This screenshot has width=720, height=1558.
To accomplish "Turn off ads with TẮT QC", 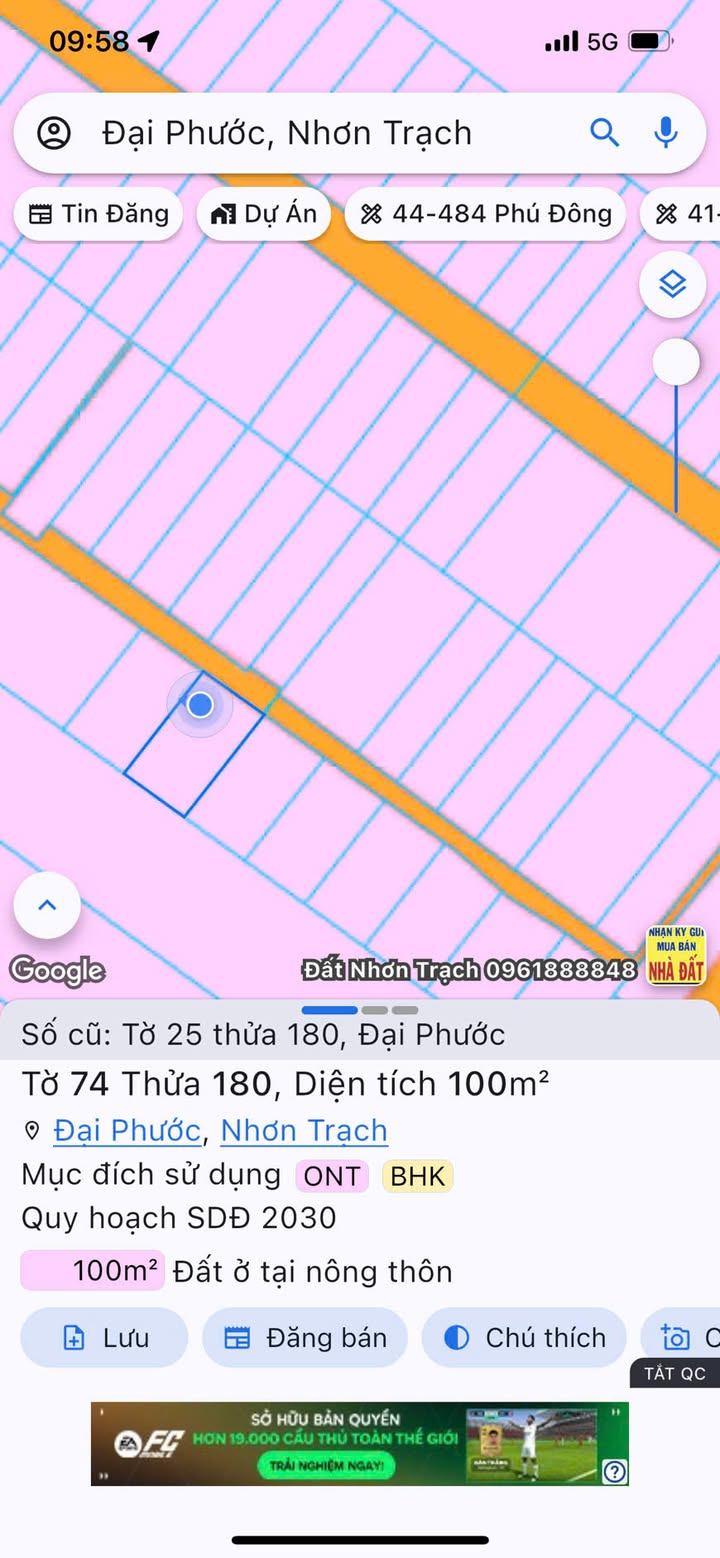I will tap(675, 1373).
